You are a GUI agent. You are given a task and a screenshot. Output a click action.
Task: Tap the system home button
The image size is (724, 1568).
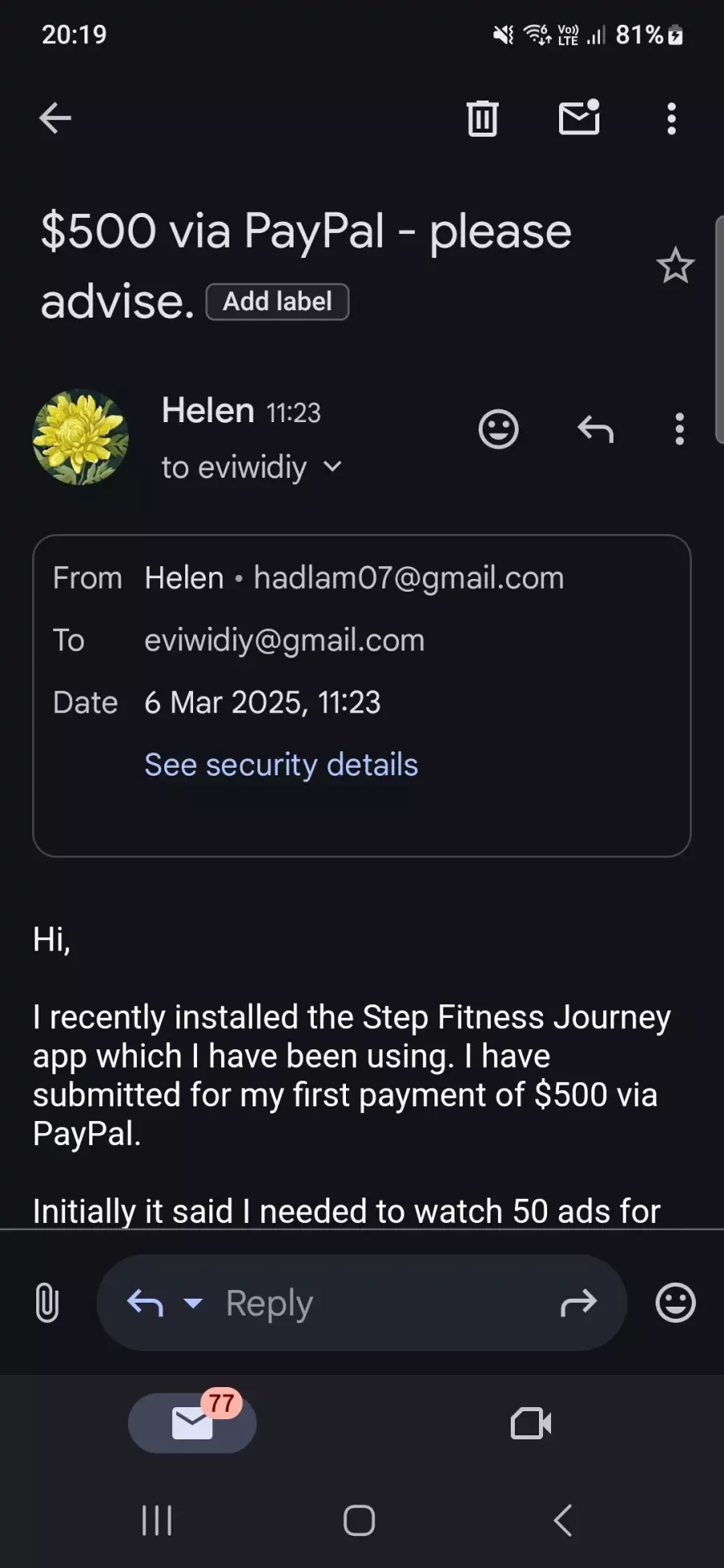359,1521
